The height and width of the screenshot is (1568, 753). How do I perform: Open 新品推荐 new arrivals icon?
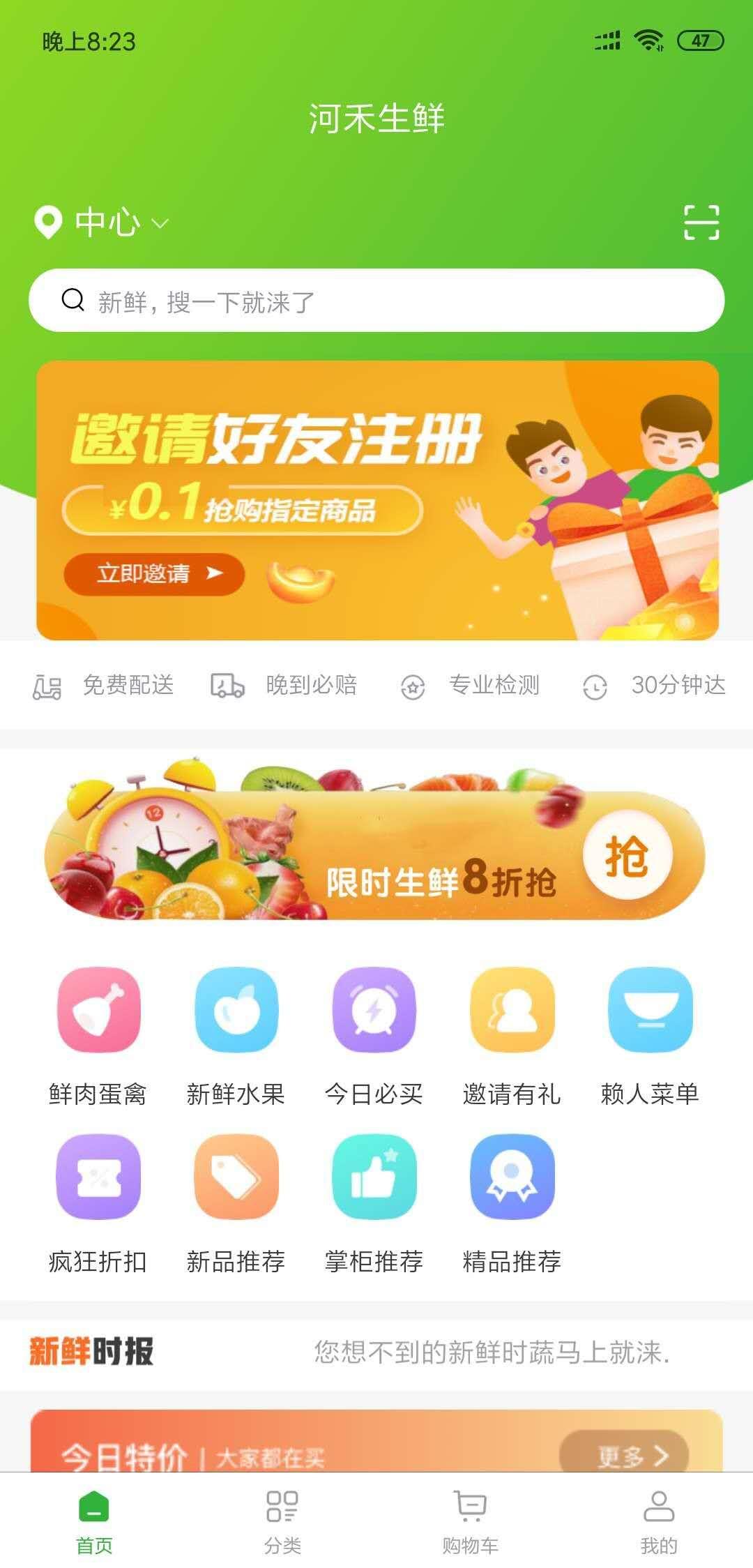236,1179
